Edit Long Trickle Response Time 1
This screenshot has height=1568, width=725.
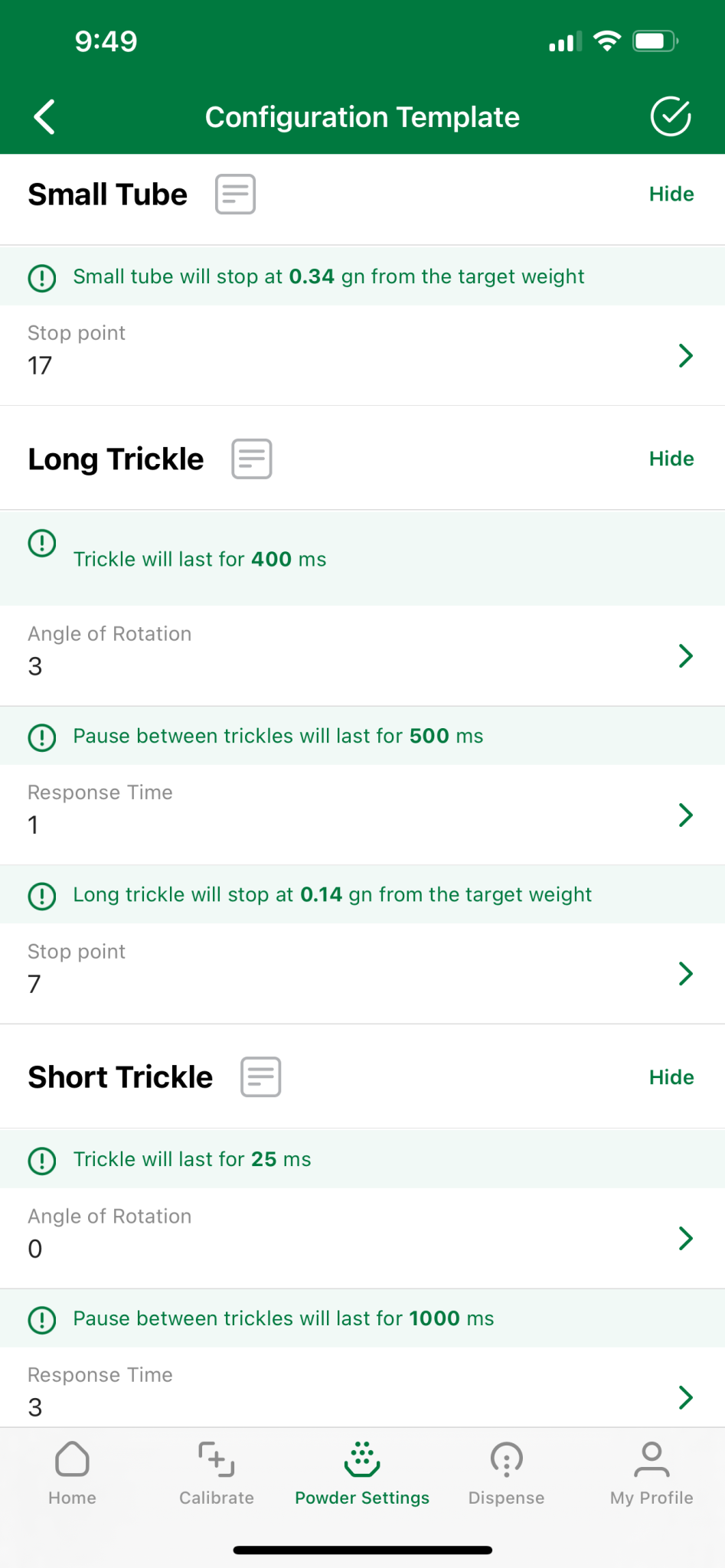362,815
